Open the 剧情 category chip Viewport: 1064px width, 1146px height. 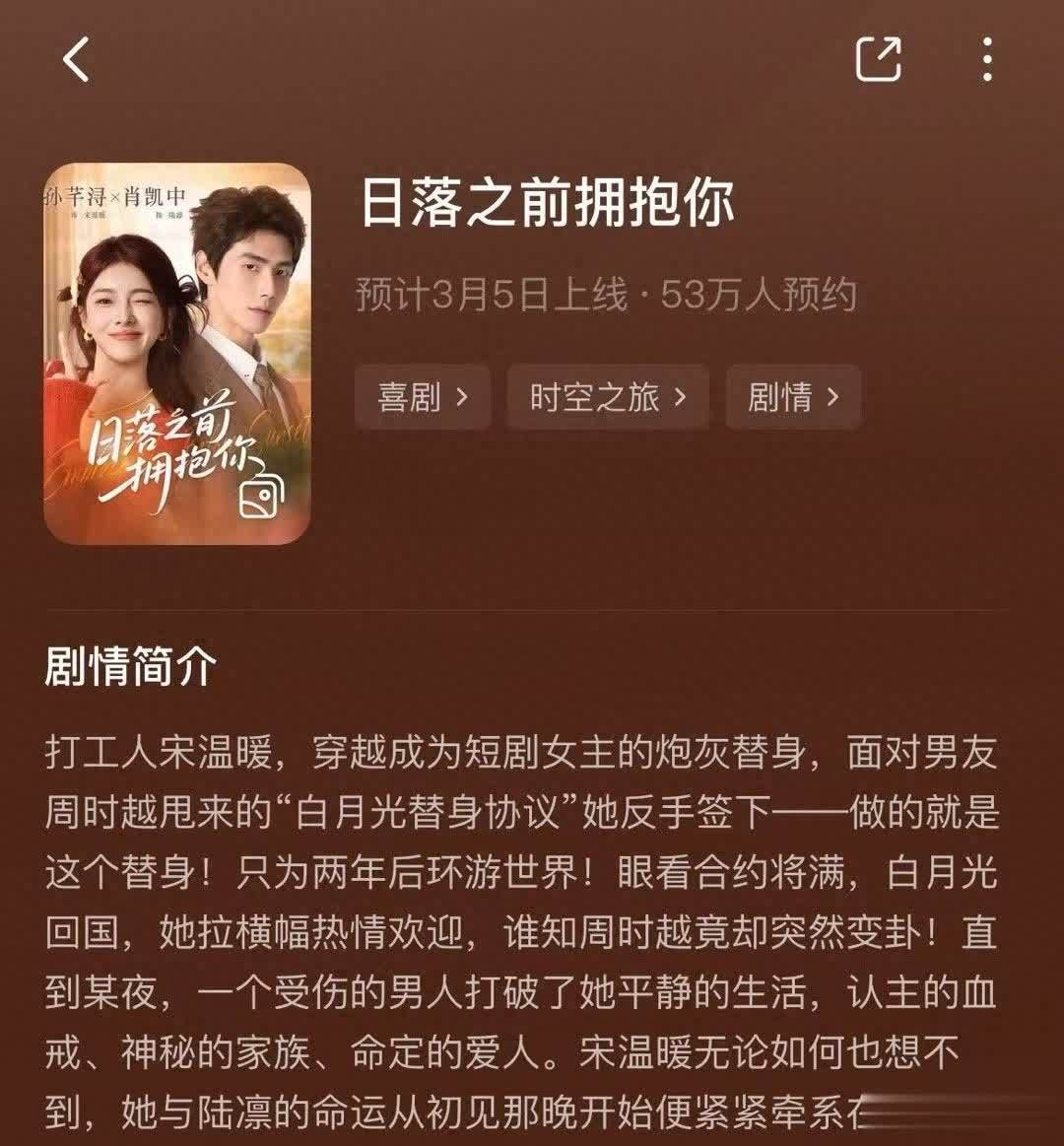tap(793, 397)
